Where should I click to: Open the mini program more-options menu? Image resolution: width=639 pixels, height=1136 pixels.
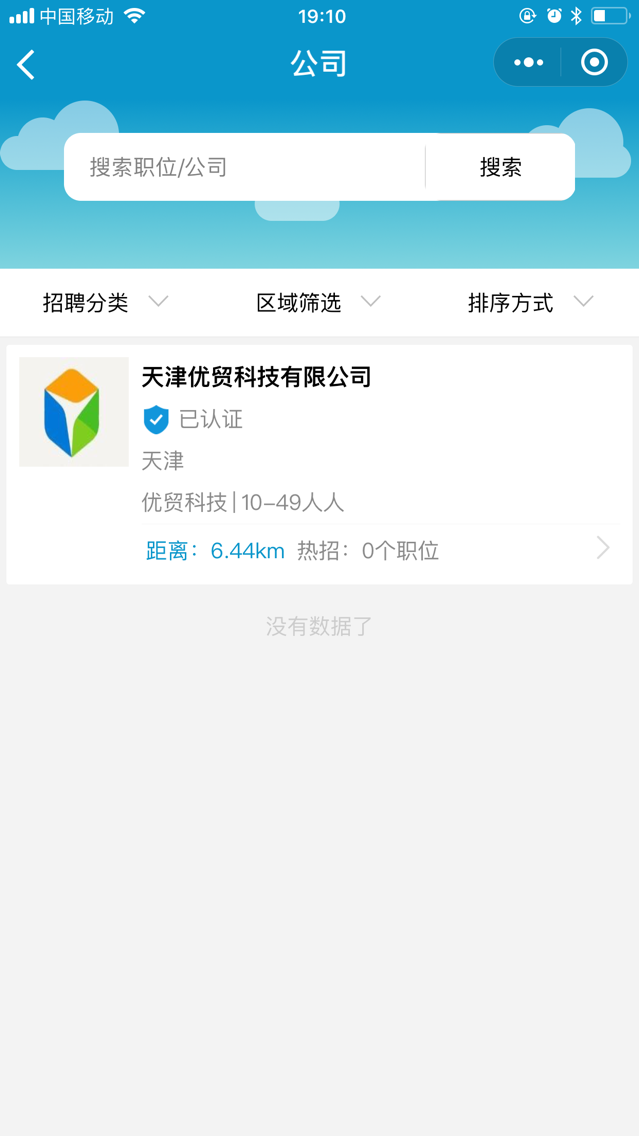[528, 63]
